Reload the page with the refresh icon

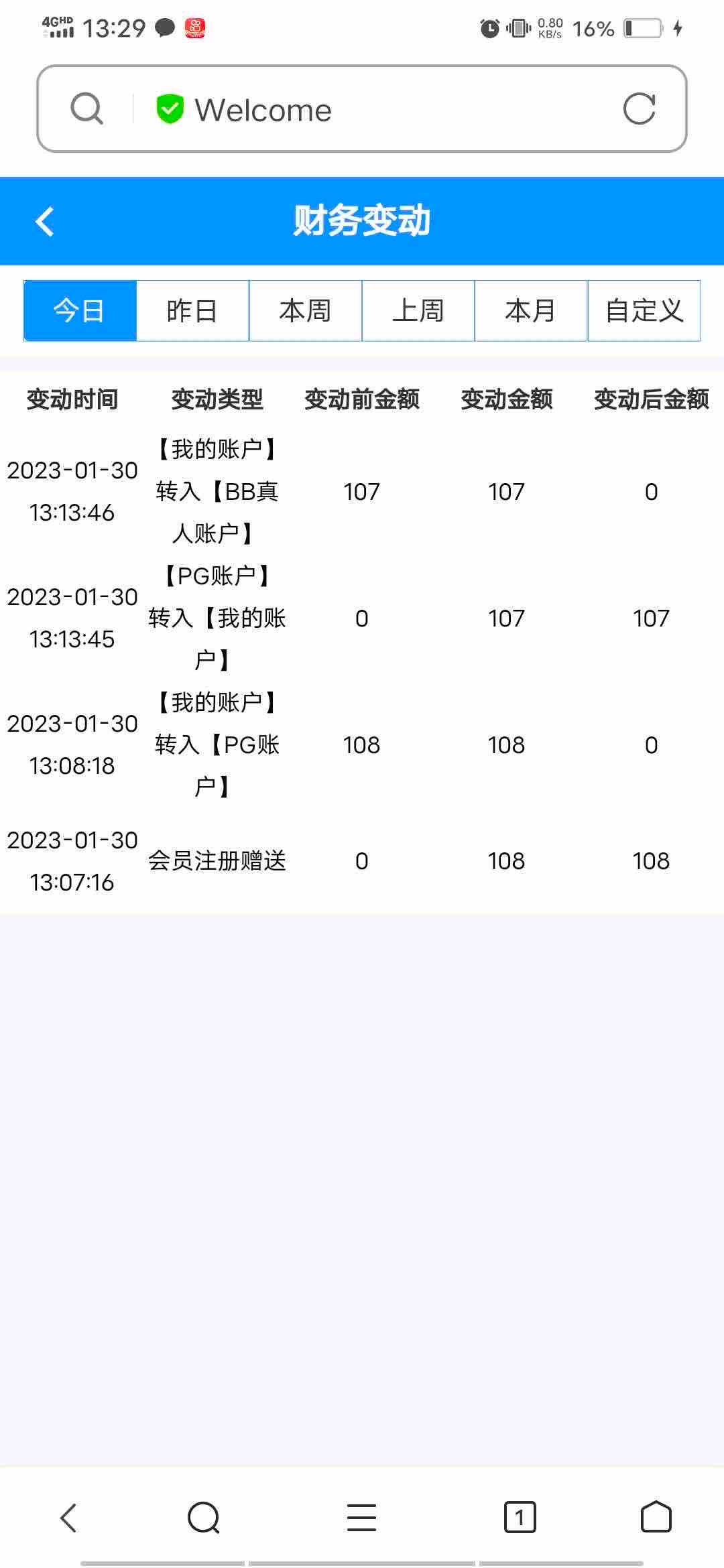[639, 109]
